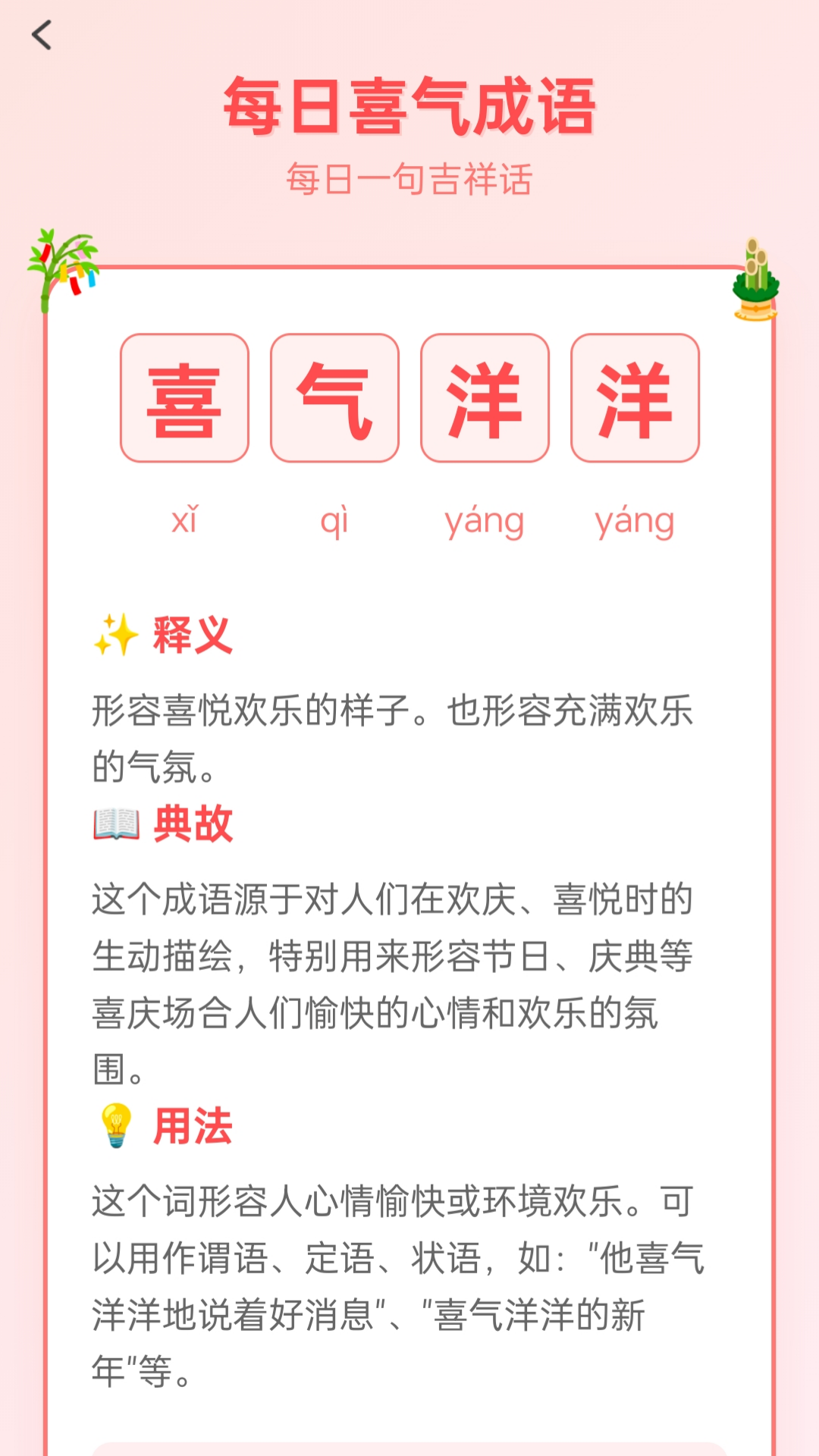Go back using the top-left arrow
The width and height of the screenshot is (819, 1456).
pos(42,35)
